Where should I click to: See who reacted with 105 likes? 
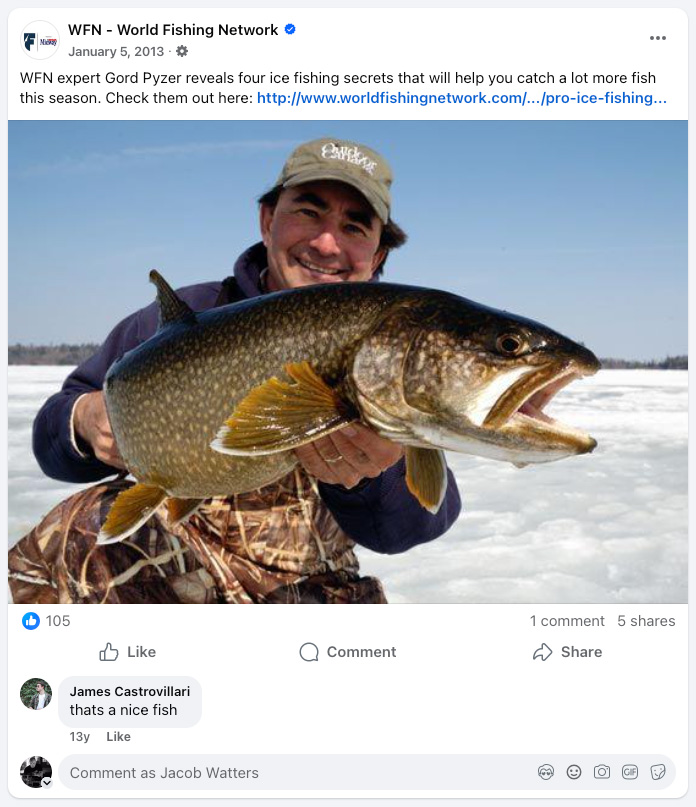click(x=46, y=621)
